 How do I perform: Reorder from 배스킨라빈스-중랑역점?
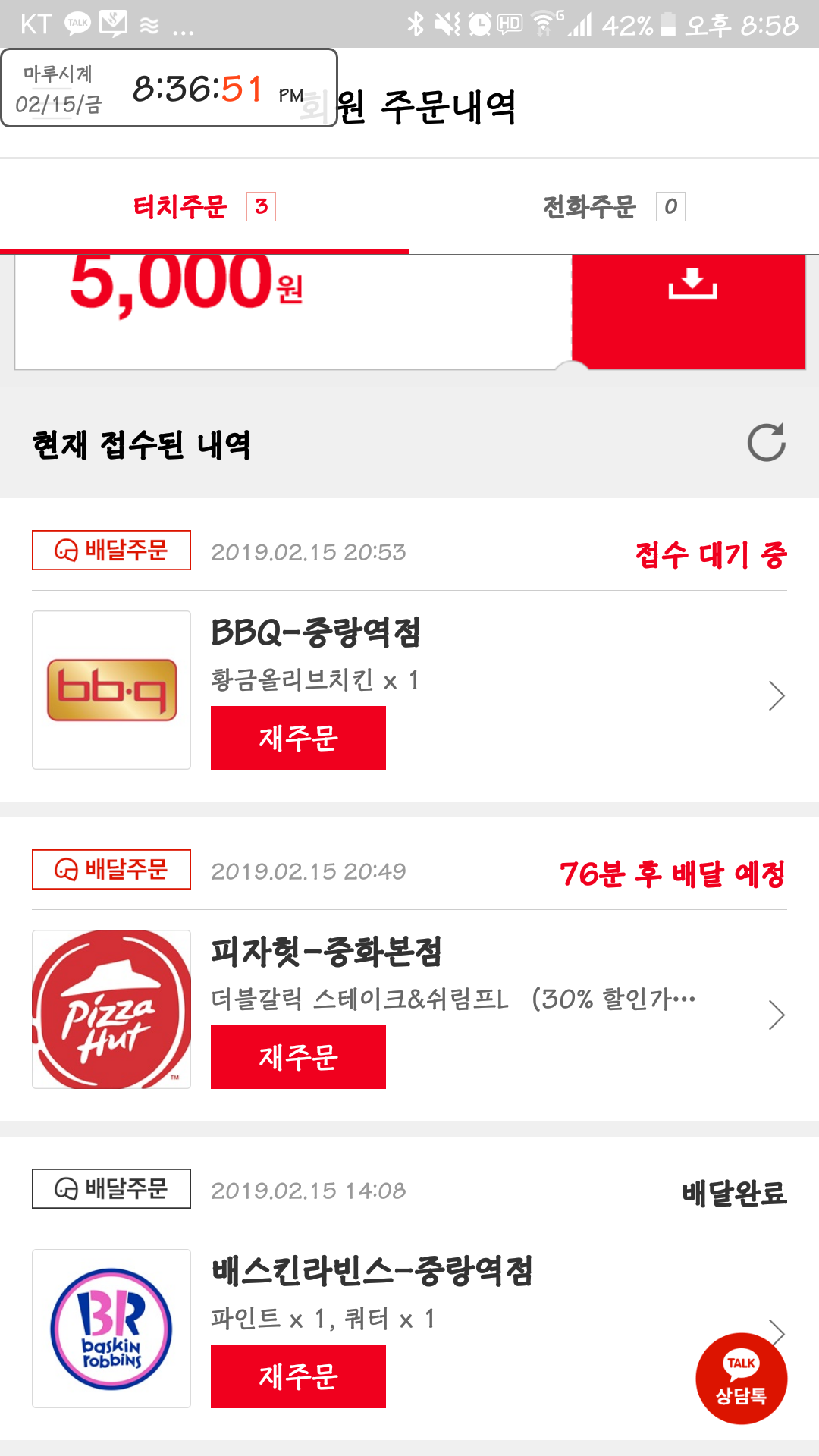click(x=298, y=1376)
